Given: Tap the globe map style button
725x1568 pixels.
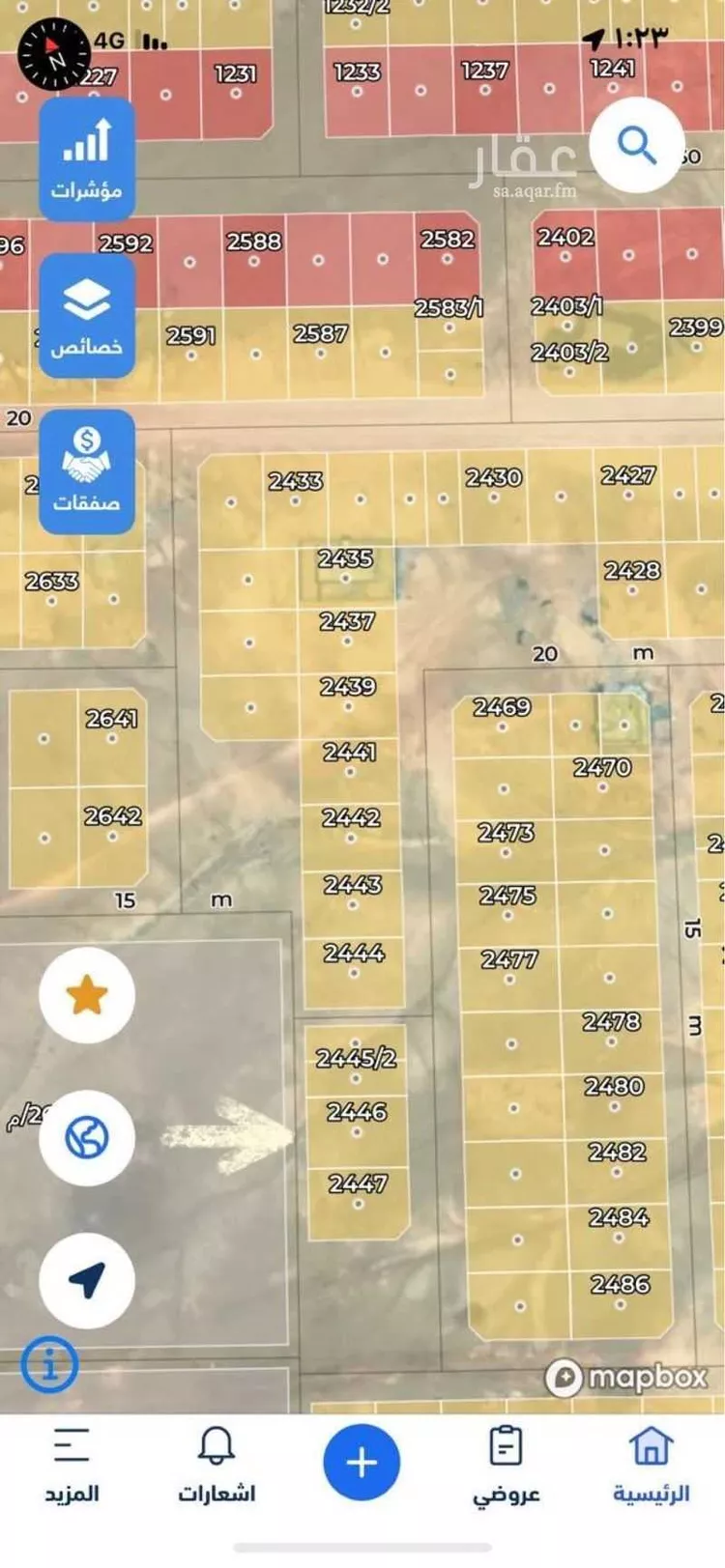Looking at the screenshot, I should point(87,1138).
